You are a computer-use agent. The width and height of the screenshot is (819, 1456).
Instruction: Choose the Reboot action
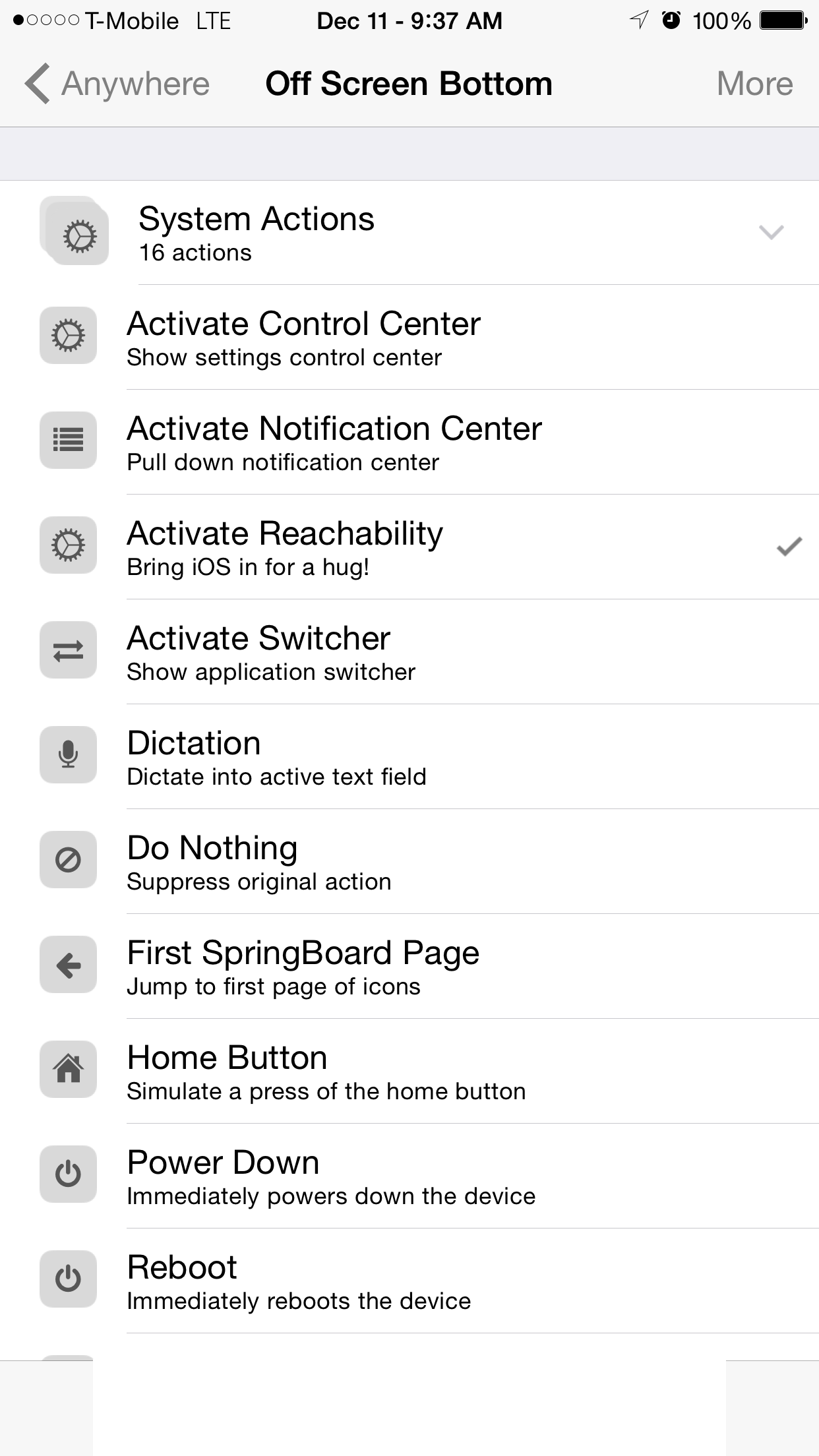409,1281
